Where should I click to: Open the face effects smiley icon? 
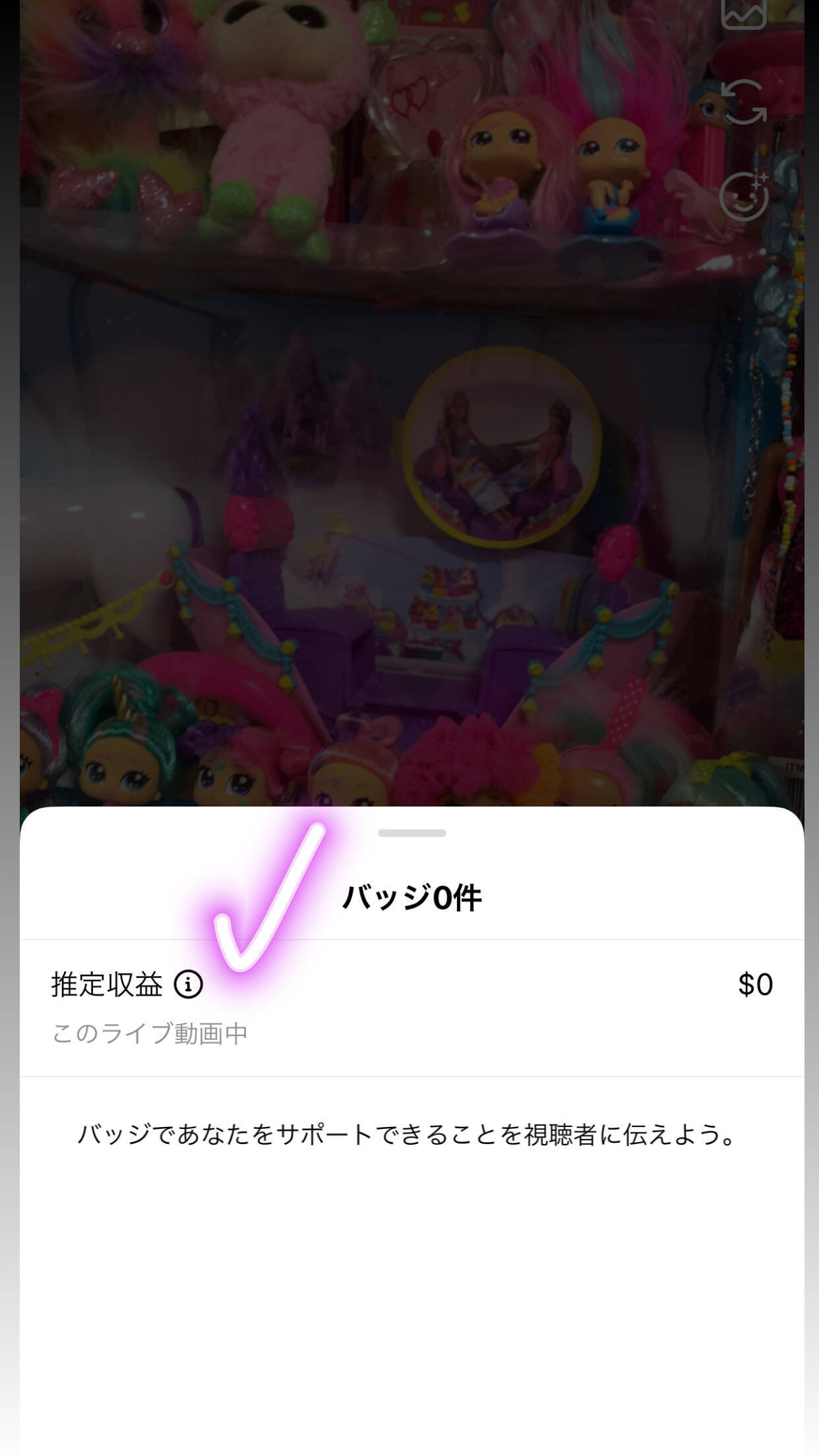point(744,196)
